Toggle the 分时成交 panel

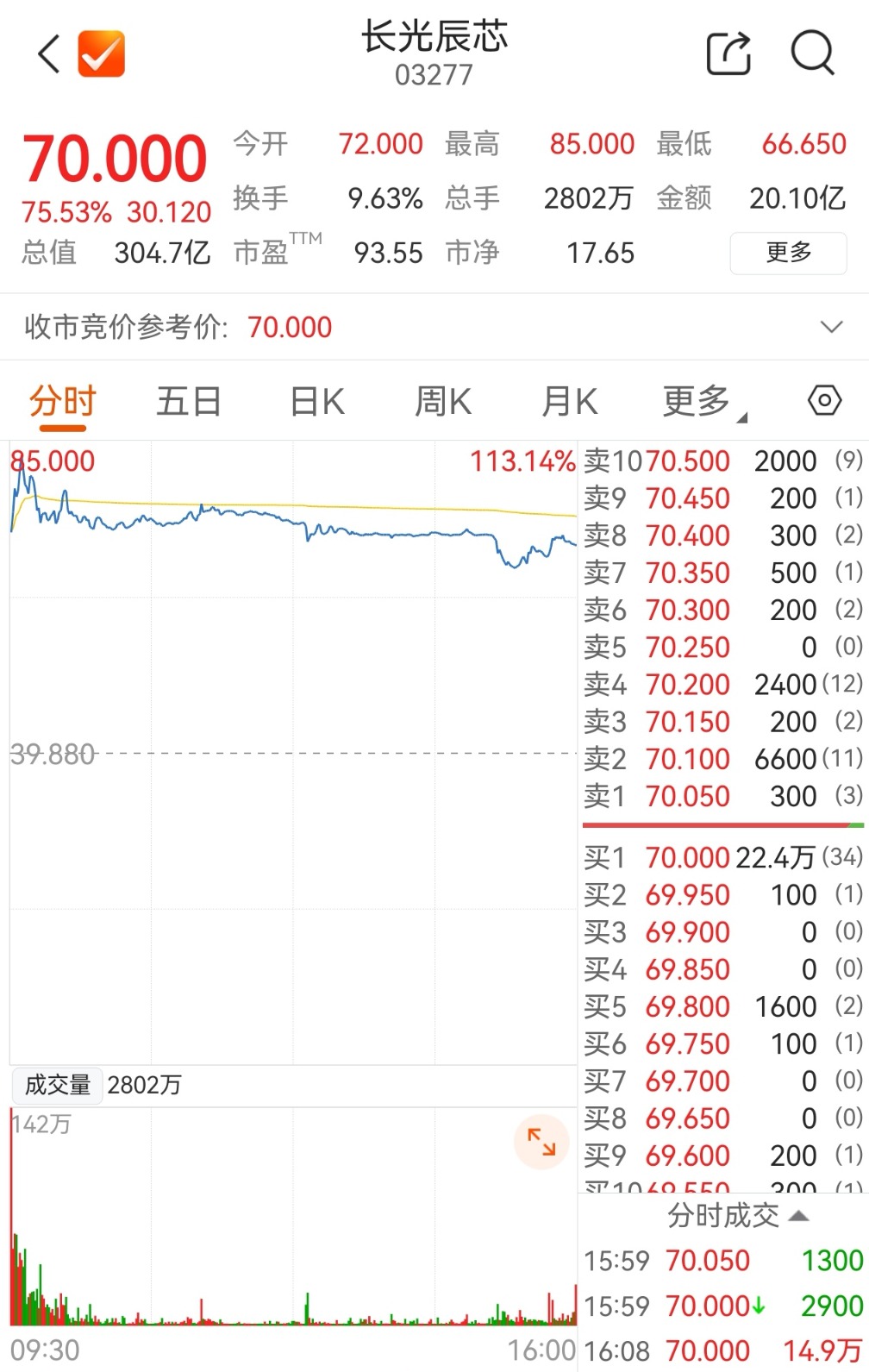737,1216
